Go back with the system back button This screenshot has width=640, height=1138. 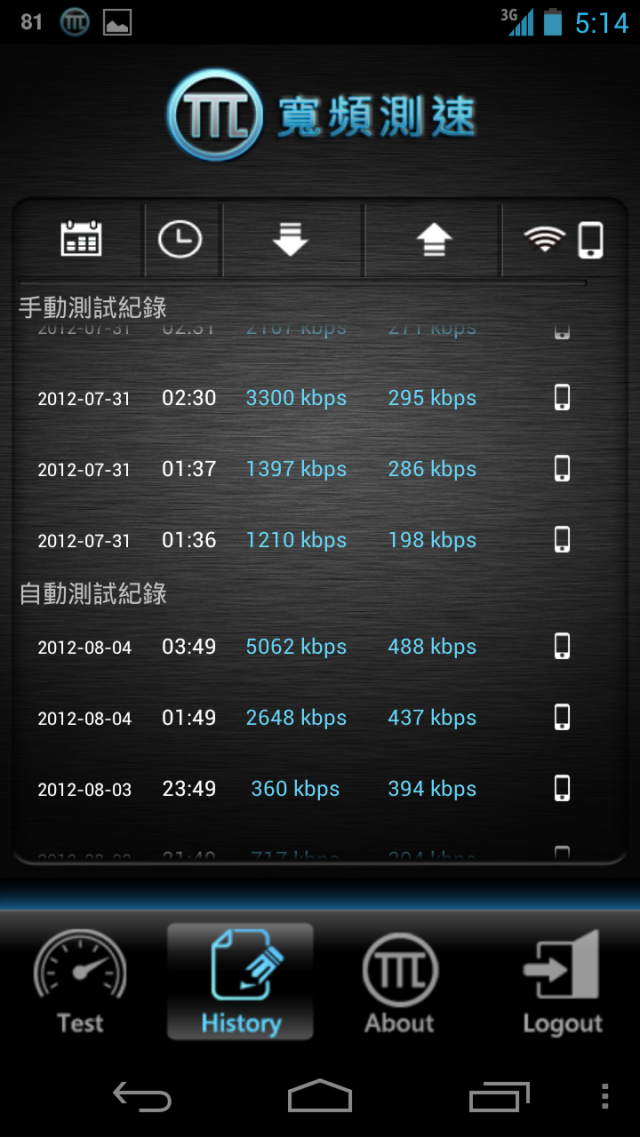(x=142, y=1096)
